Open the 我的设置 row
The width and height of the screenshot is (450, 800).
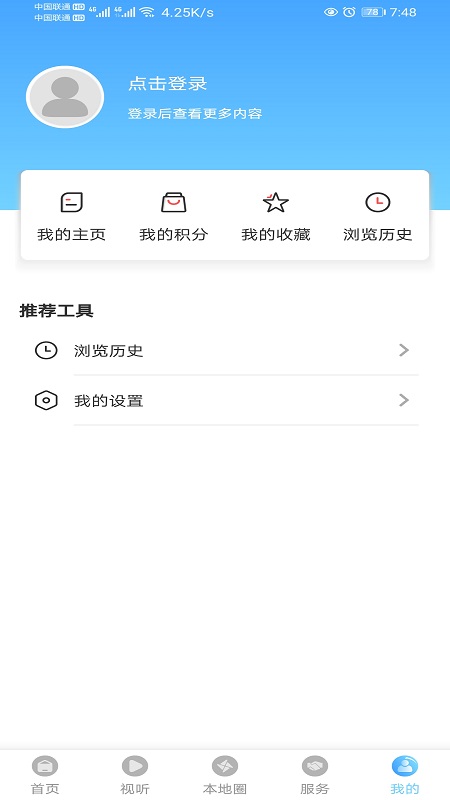[x=225, y=401]
